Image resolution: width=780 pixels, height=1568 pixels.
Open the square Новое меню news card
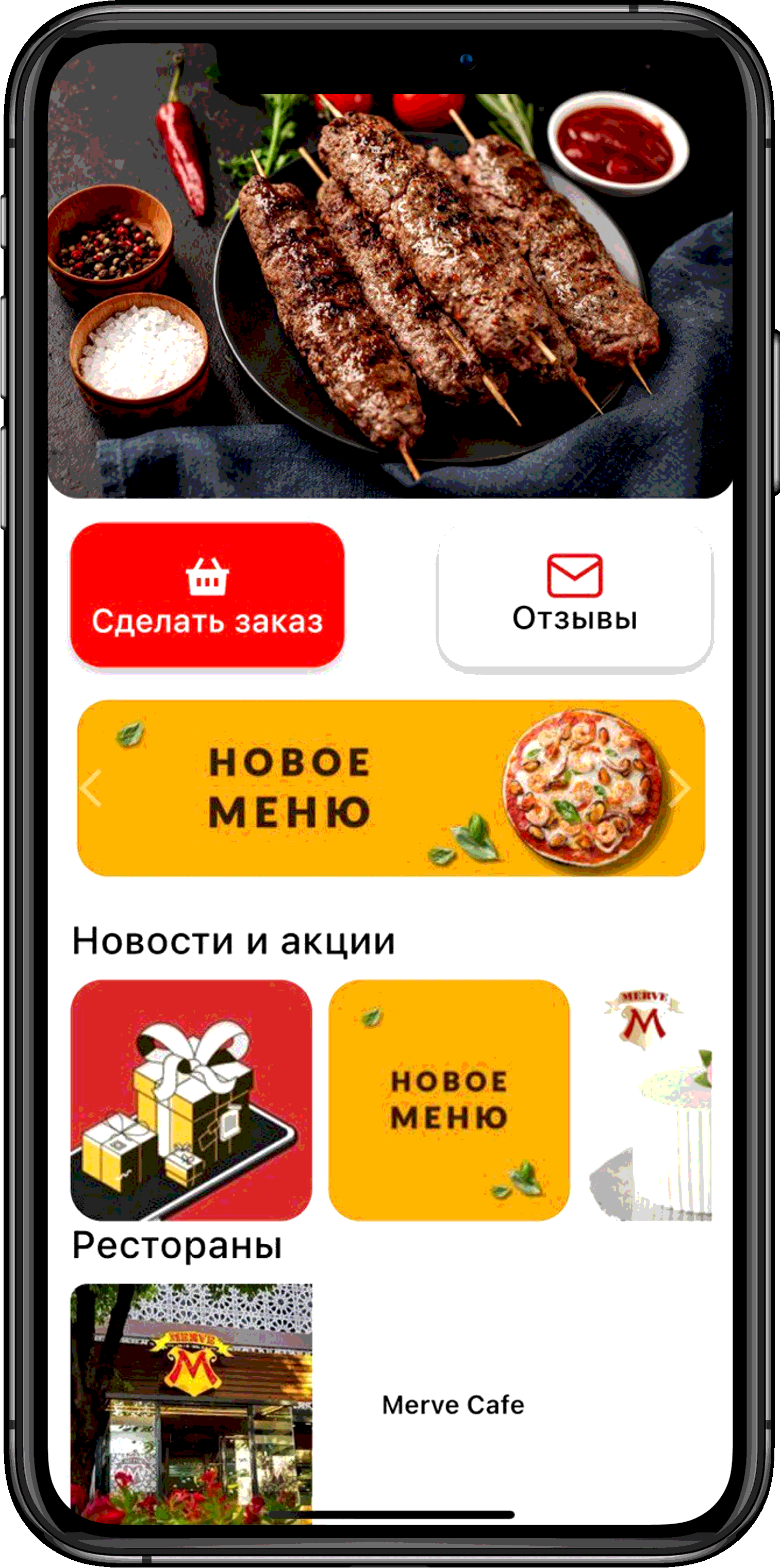[449, 1099]
